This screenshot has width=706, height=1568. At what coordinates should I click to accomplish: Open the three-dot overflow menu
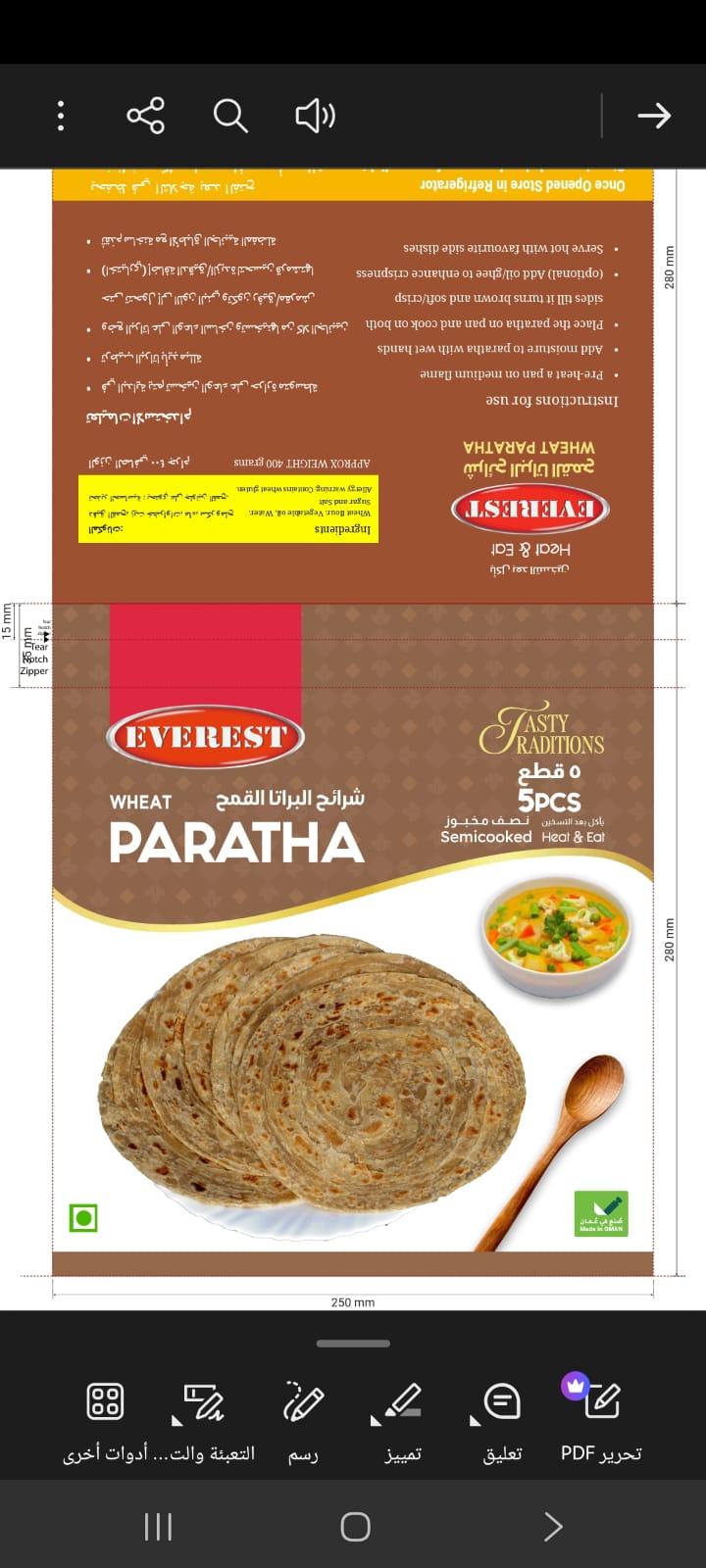pos(60,115)
